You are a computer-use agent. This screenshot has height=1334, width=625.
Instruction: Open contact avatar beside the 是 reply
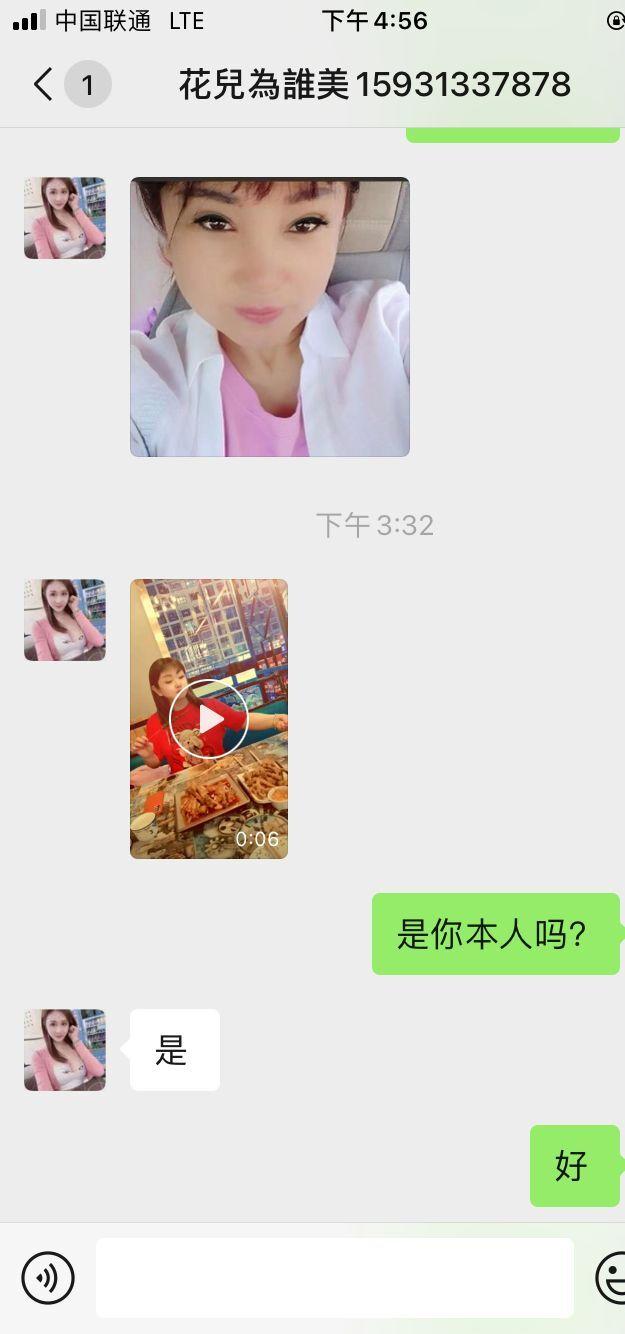65,1049
